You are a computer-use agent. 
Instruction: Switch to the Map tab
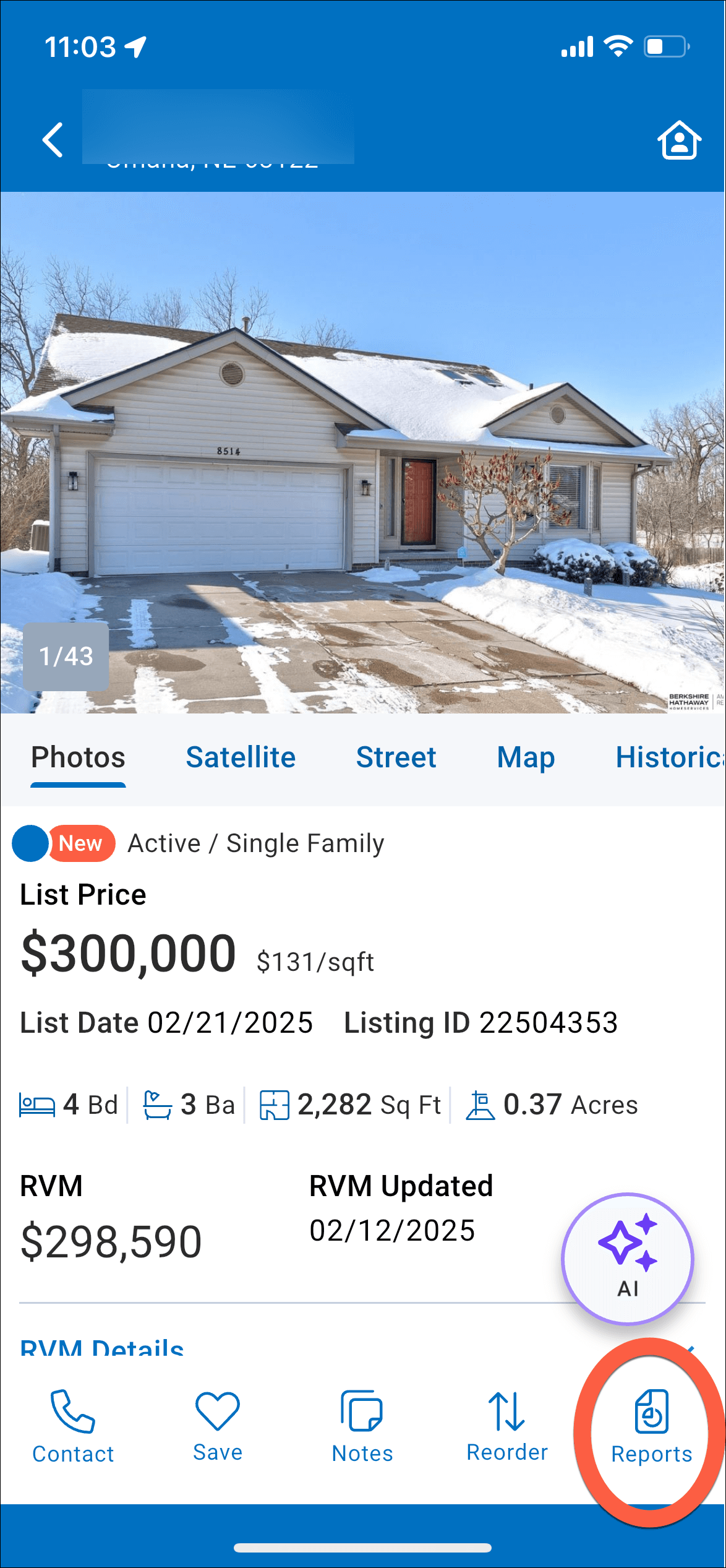tap(526, 757)
